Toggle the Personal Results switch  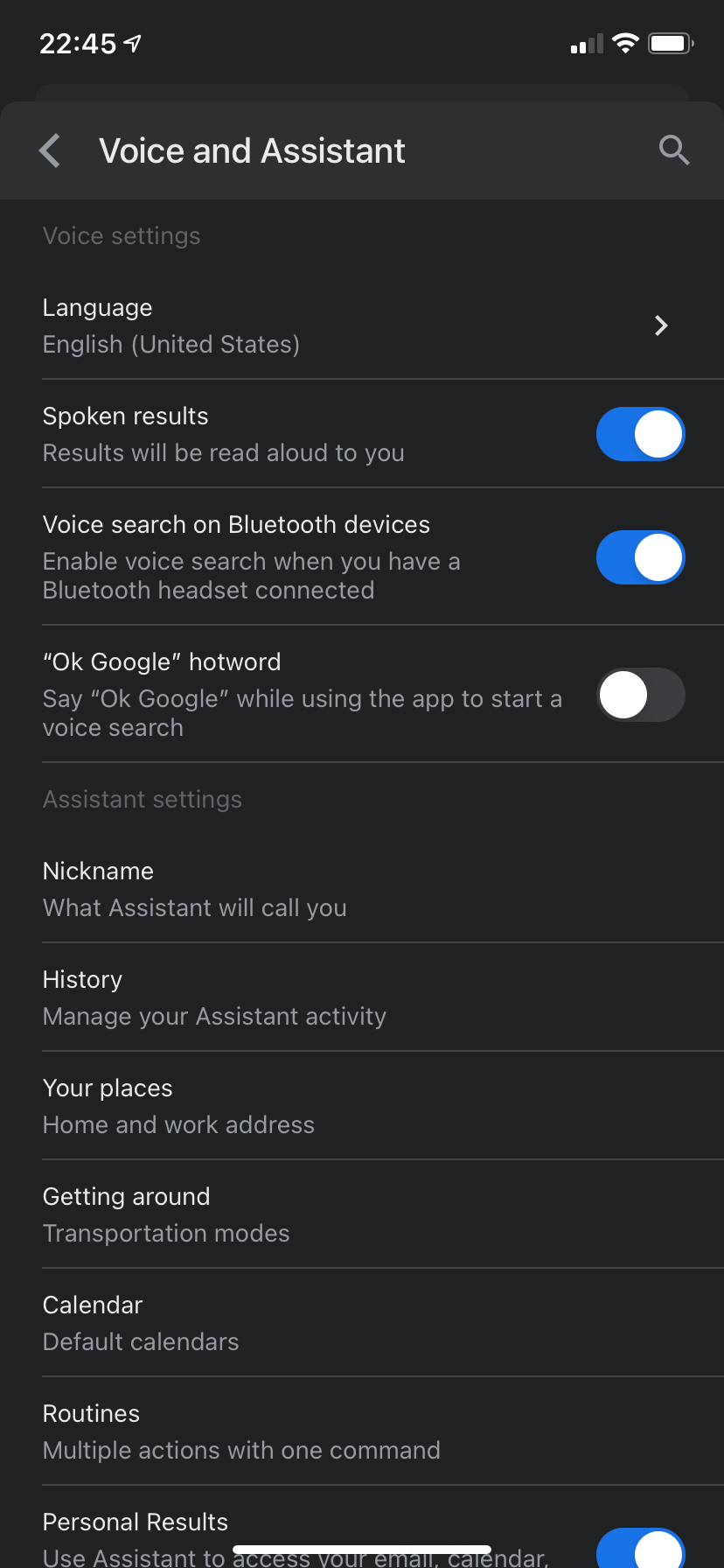[x=640, y=1547]
